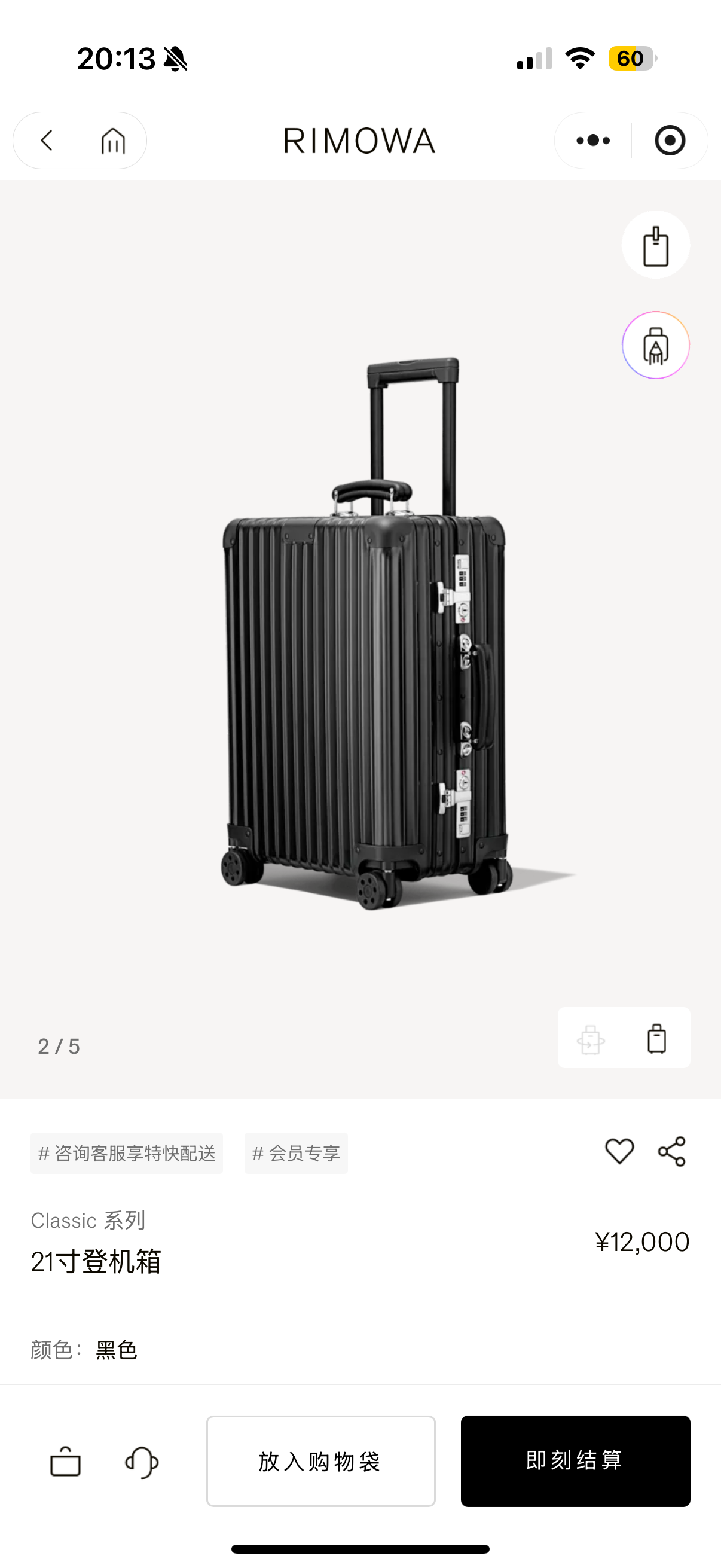Open the luggage tag customization icon

click(x=655, y=245)
